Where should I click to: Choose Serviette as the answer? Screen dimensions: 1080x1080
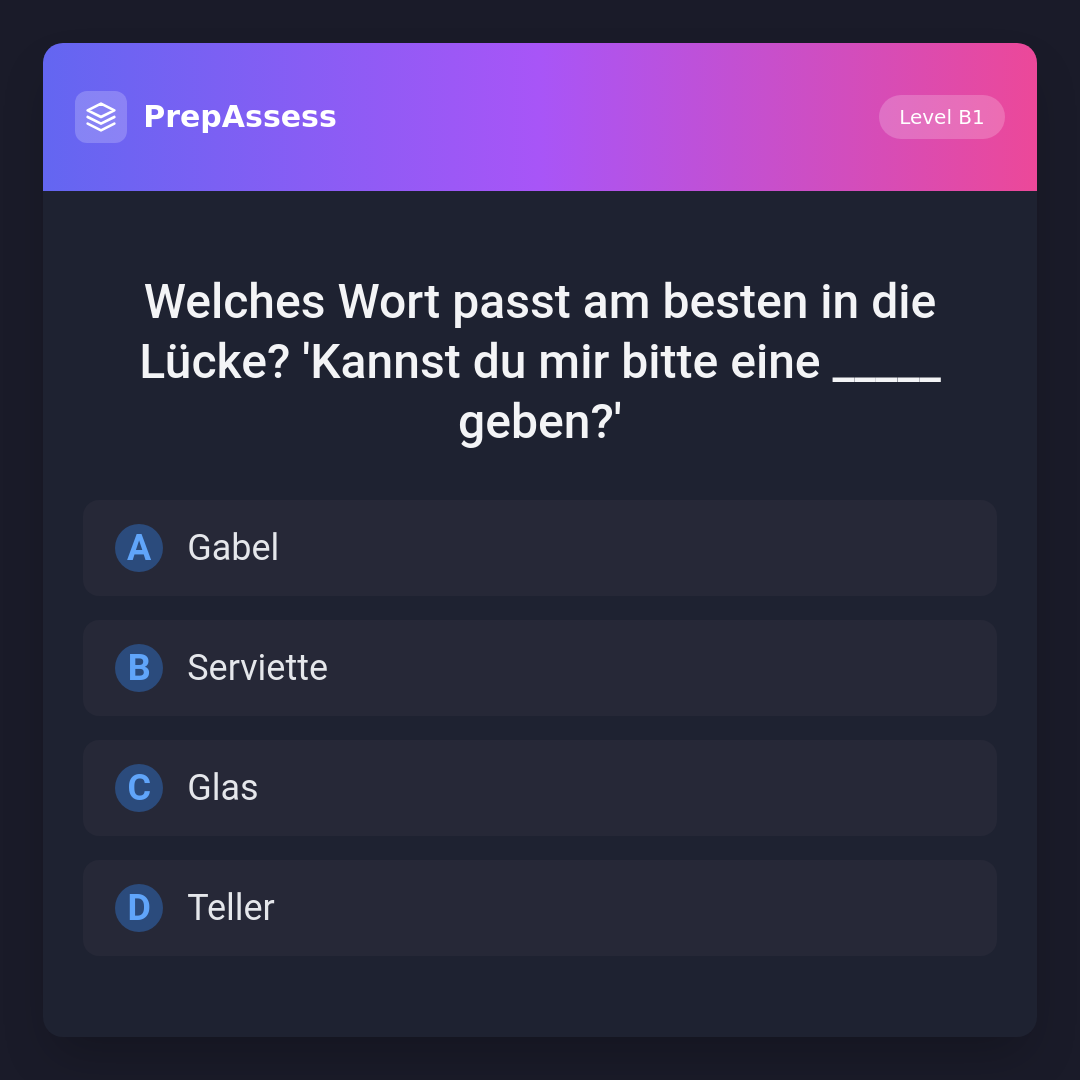click(x=539, y=668)
